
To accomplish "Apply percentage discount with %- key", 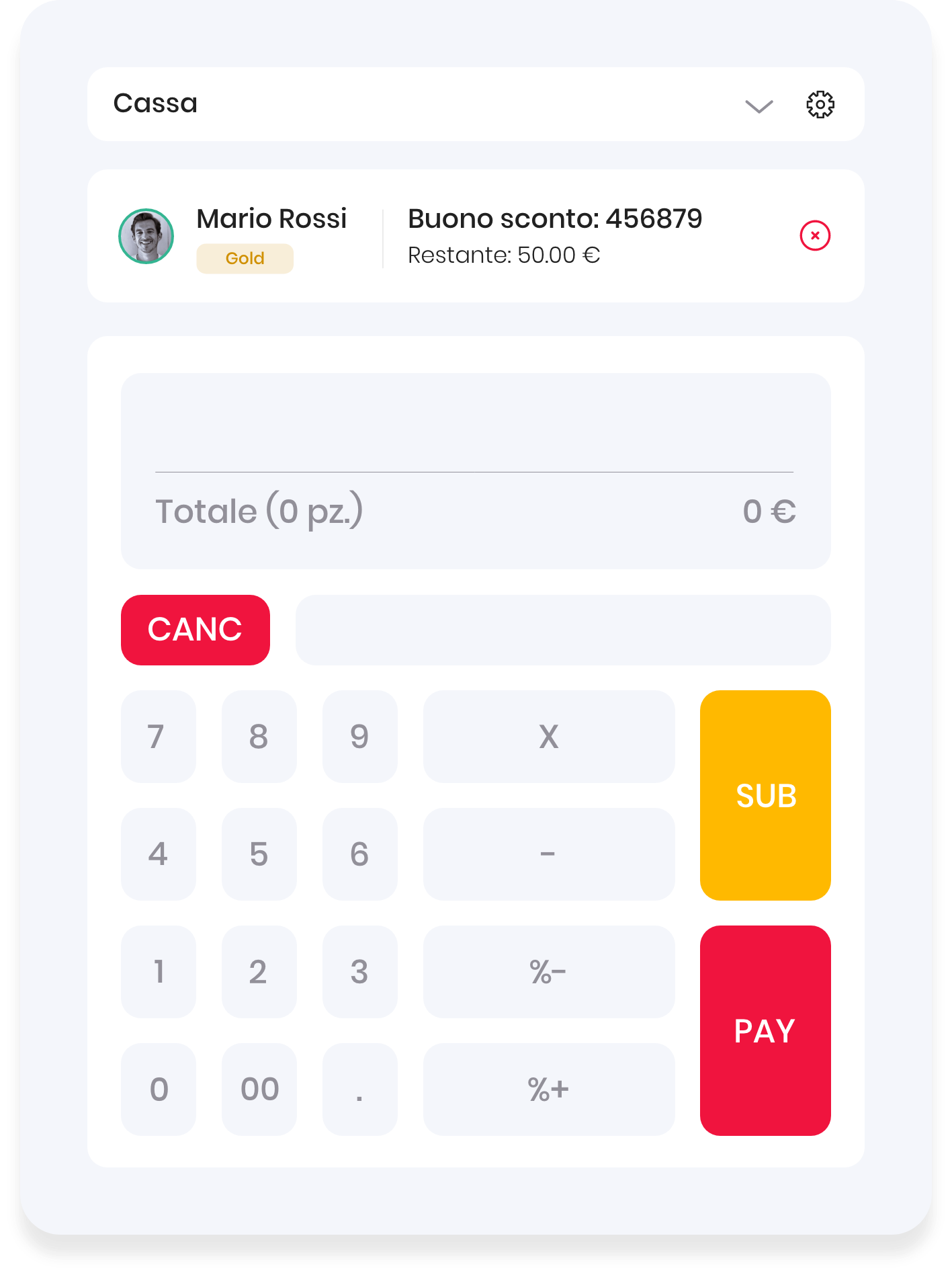I will click(548, 972).
